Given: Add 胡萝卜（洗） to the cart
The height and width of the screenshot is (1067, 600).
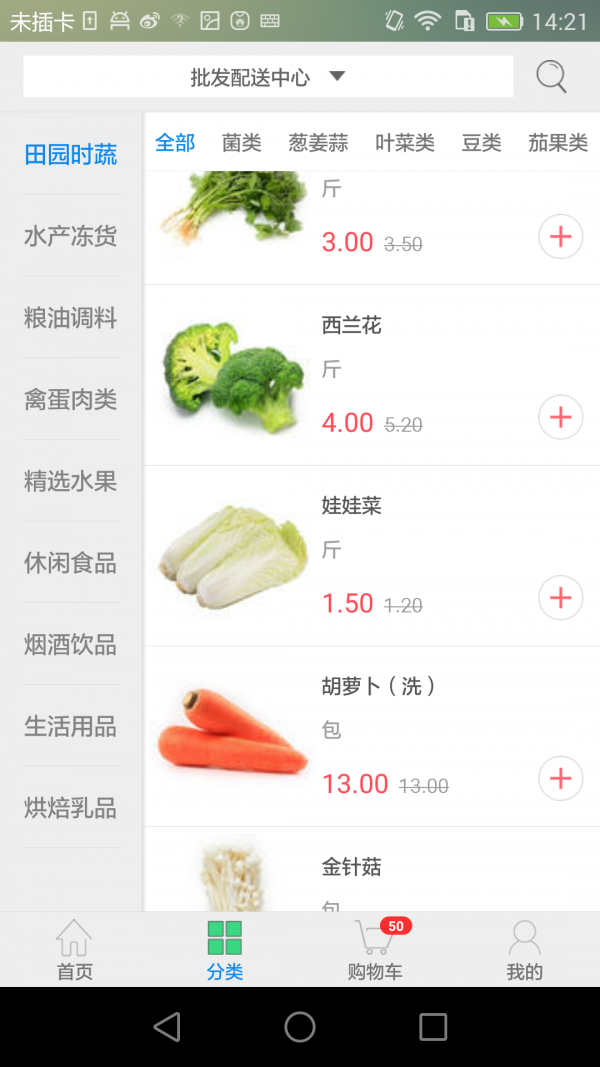Looking at the screenshot, I should pyautogui.click(x=561, y=778).
